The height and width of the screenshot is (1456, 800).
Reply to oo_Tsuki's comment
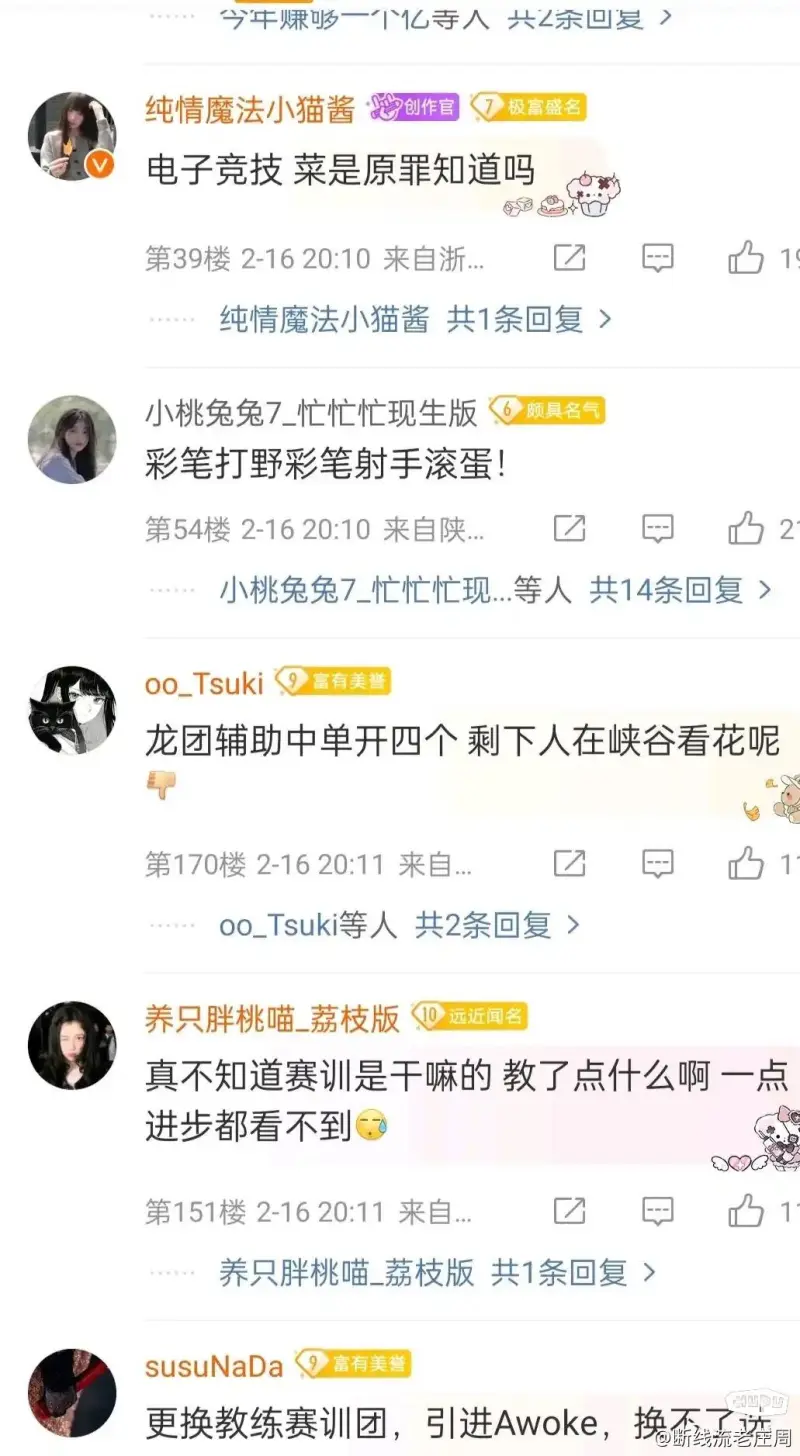pos(657,862)
